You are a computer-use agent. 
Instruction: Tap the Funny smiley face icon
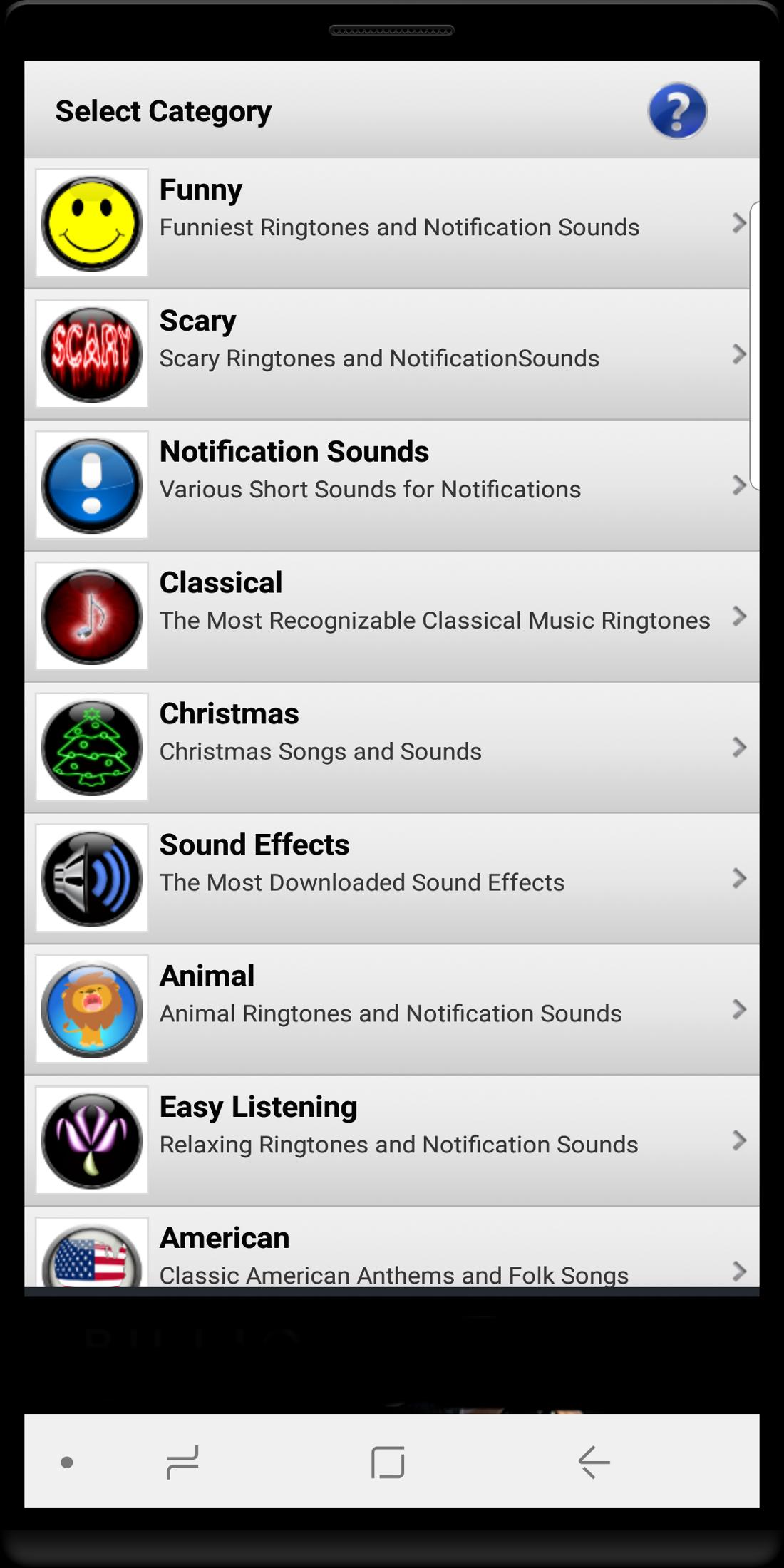coord(91,221)
